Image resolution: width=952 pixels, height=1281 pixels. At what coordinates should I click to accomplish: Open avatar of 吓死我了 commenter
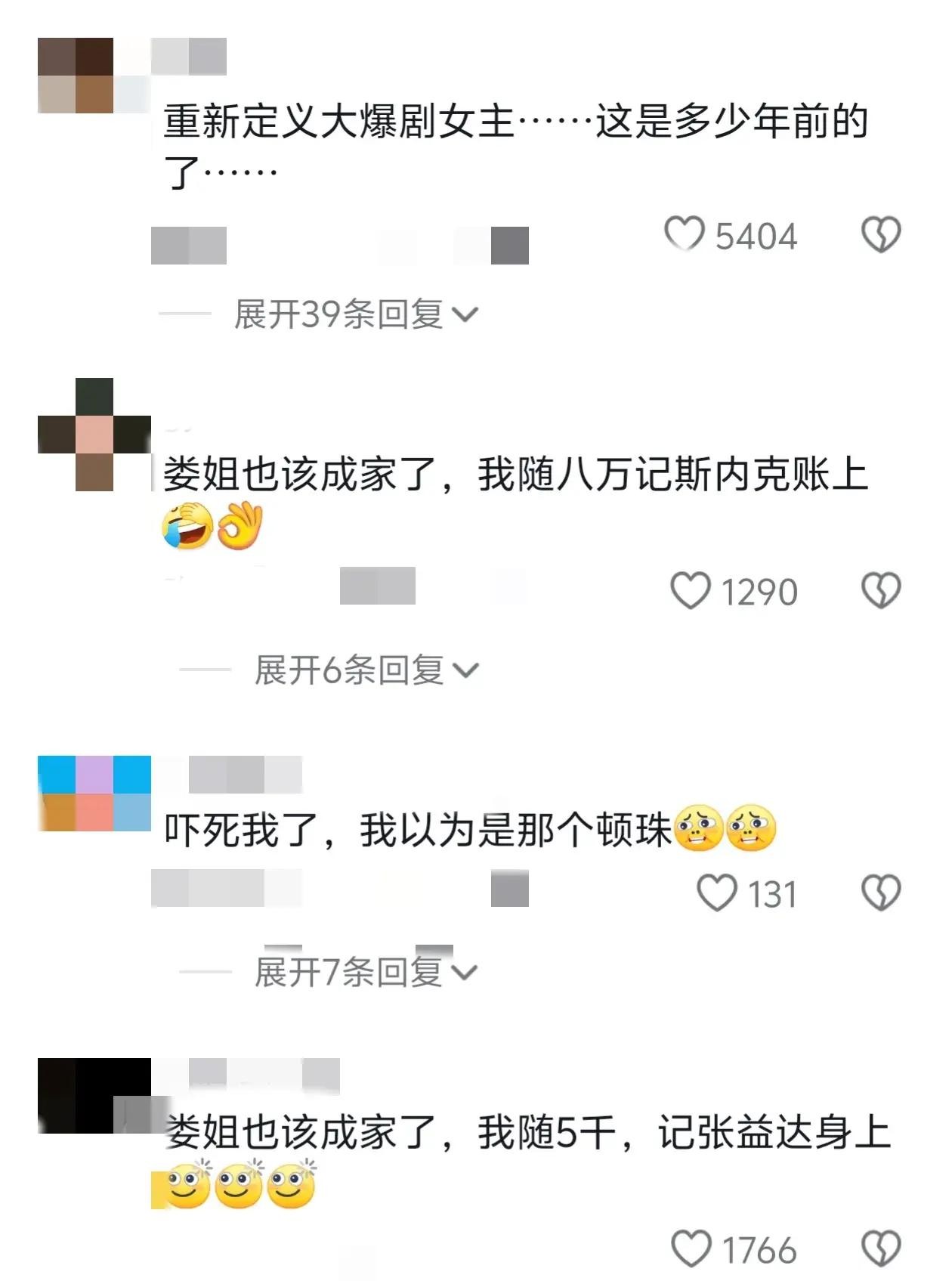[x=94, y=793]
